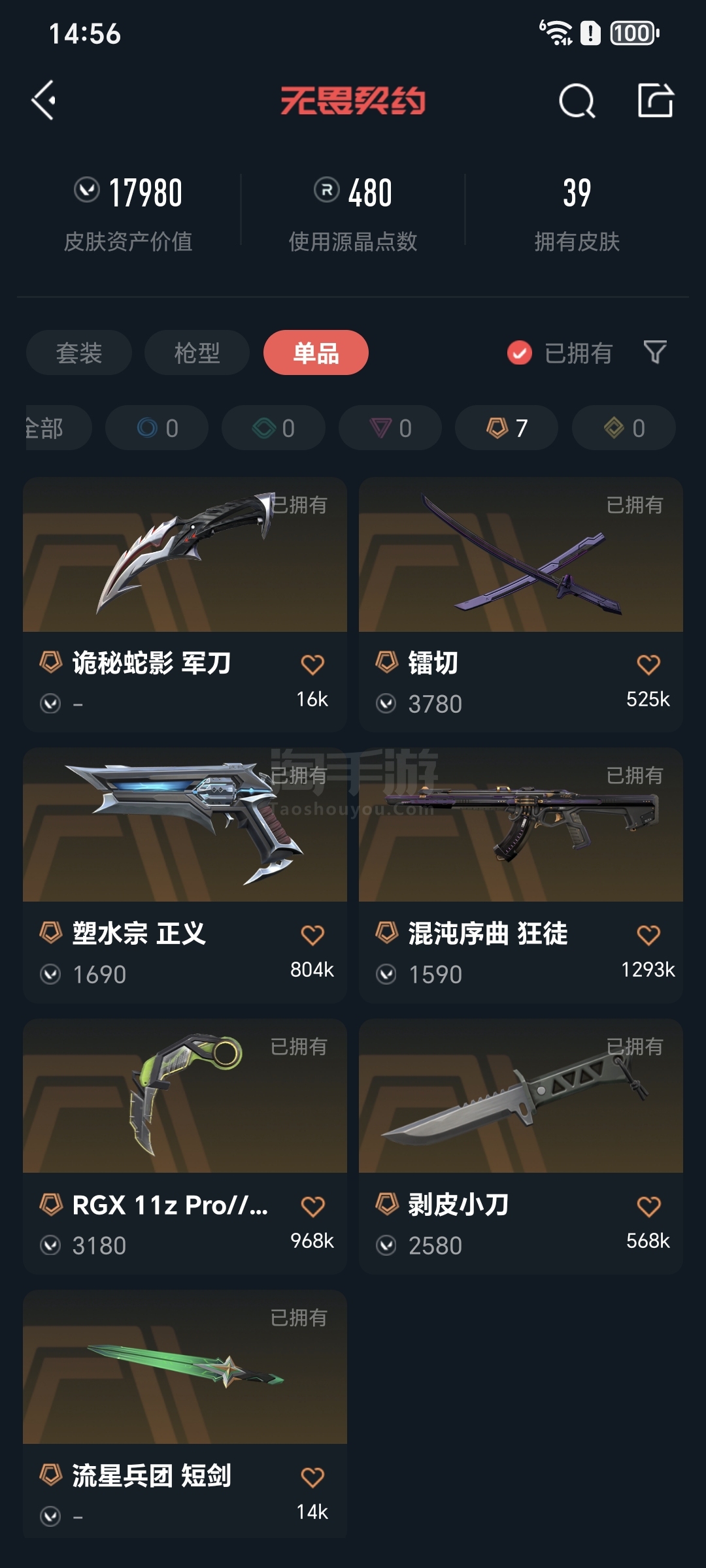This screenshot has width=706, height=1568.
Task: Like the 镭切 skin with heart icon
Action: coord(648,664)
